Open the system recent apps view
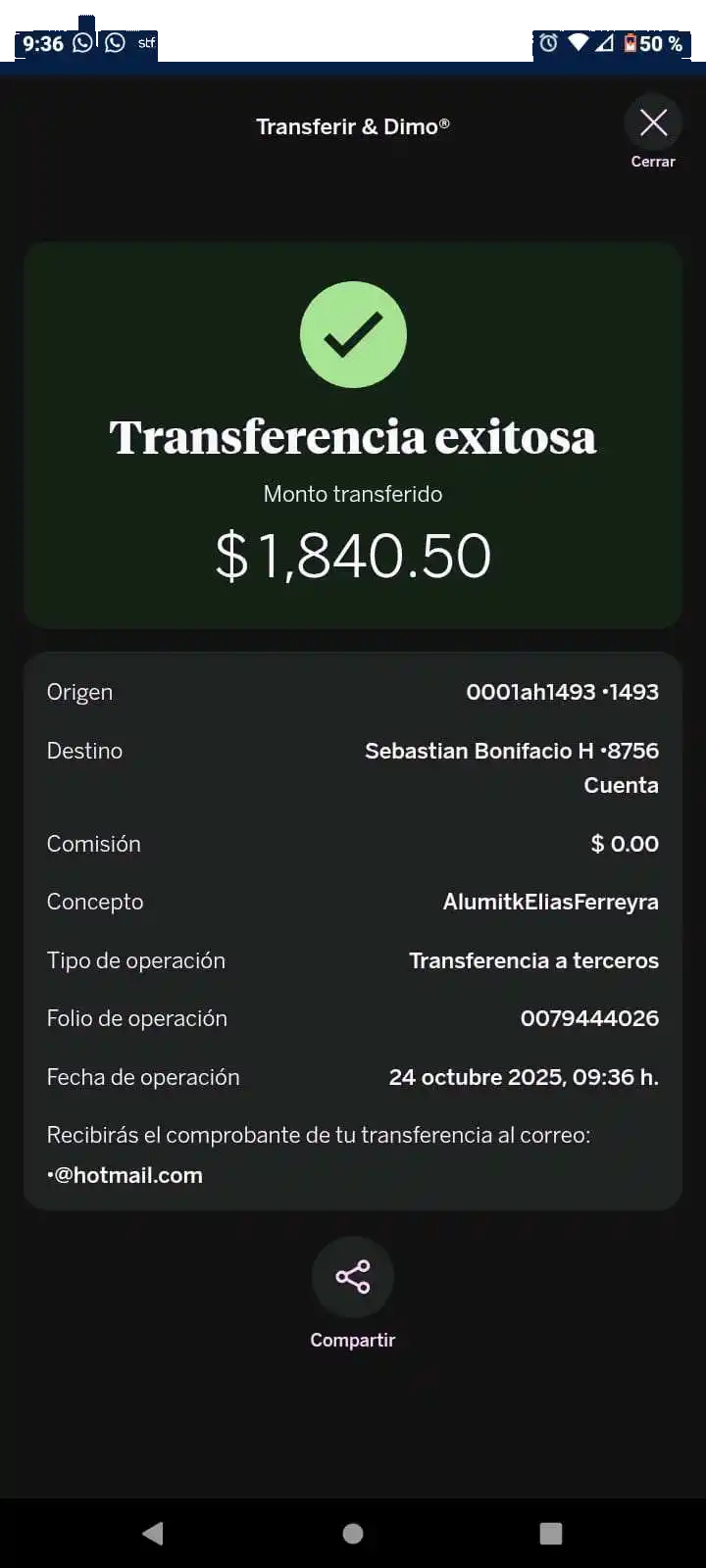706x1568 pixels. 551,1534
